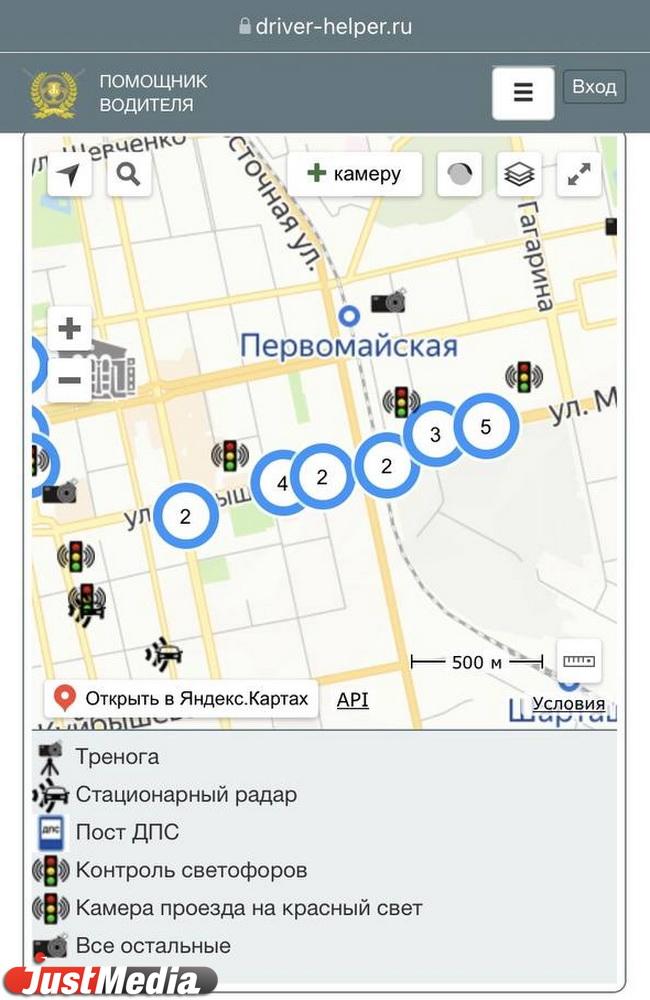Open the cluster marked 3

(435, 435)
